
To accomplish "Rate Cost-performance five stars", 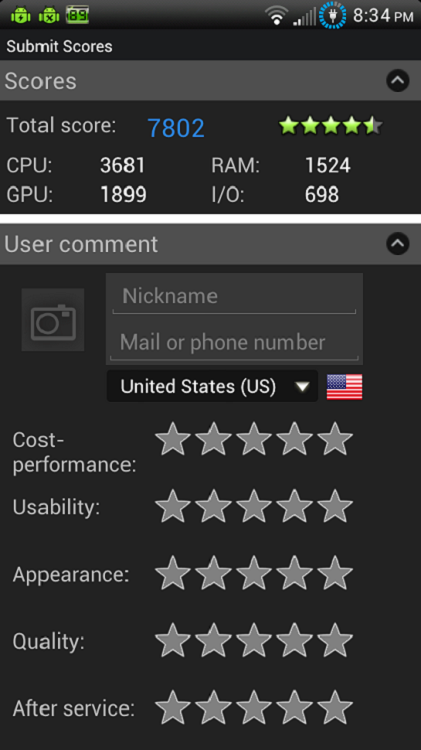I will [335, 438].
